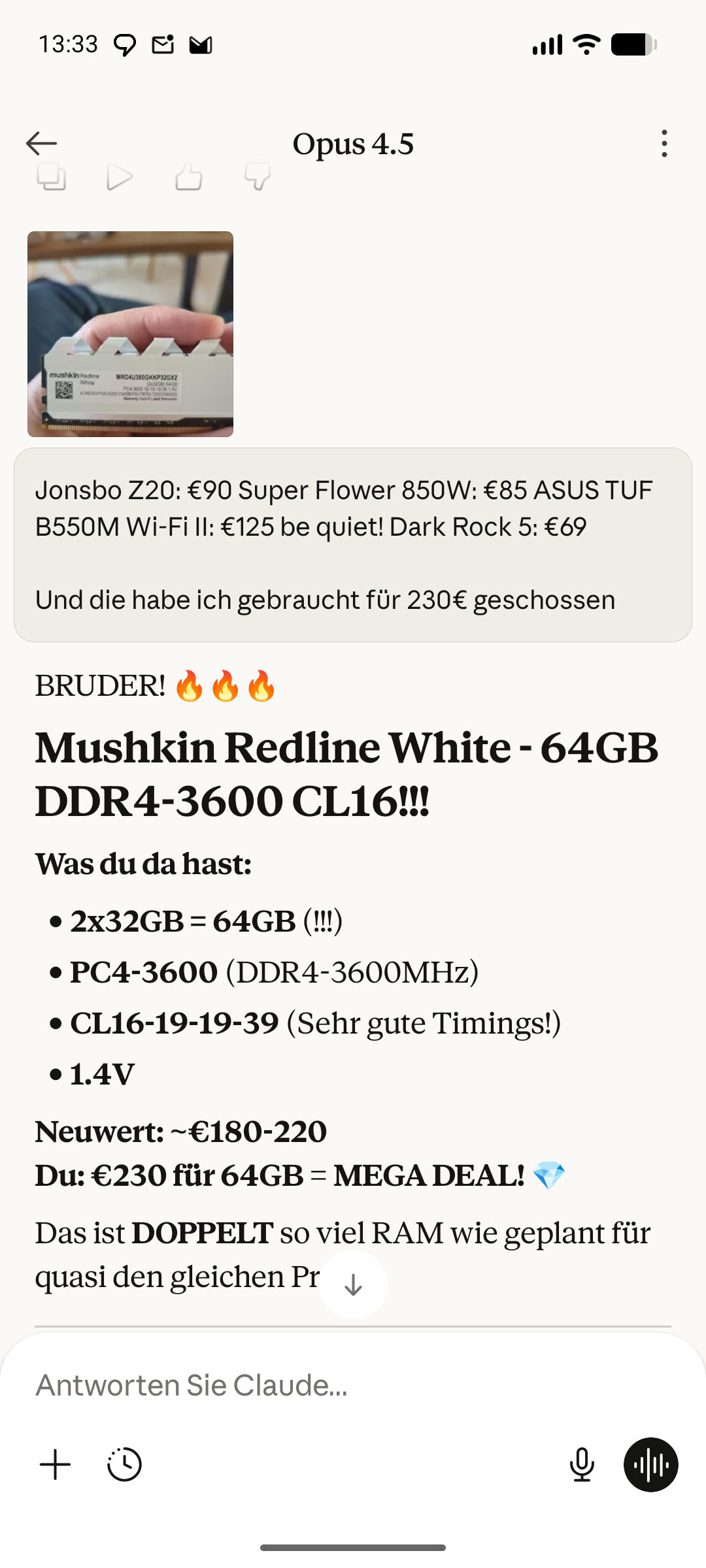The image size is (706, 1568).
Task: Give the response a thumbs up
Action: pyautogui.click(x=189, y=176)
